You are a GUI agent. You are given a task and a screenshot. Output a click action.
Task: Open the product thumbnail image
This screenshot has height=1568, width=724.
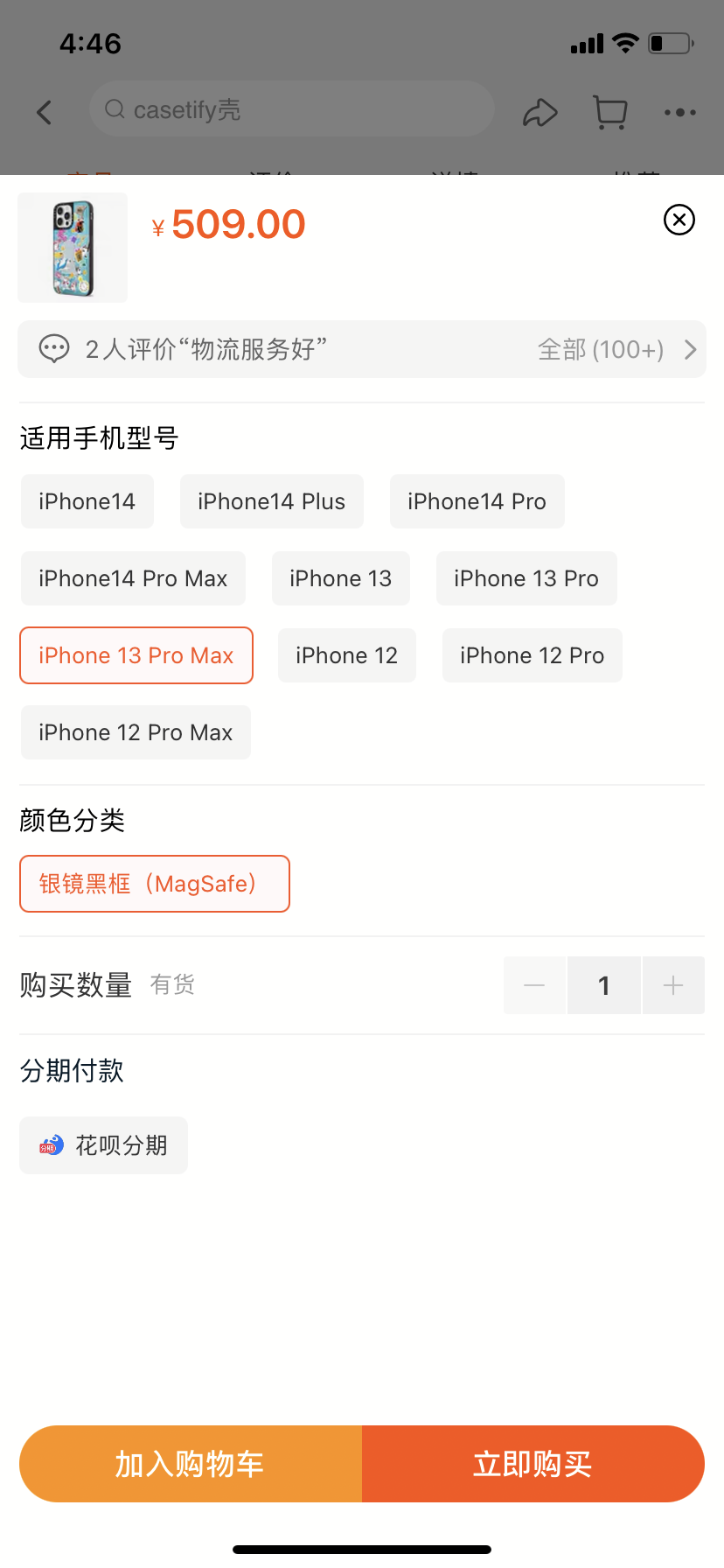[73, 248]
